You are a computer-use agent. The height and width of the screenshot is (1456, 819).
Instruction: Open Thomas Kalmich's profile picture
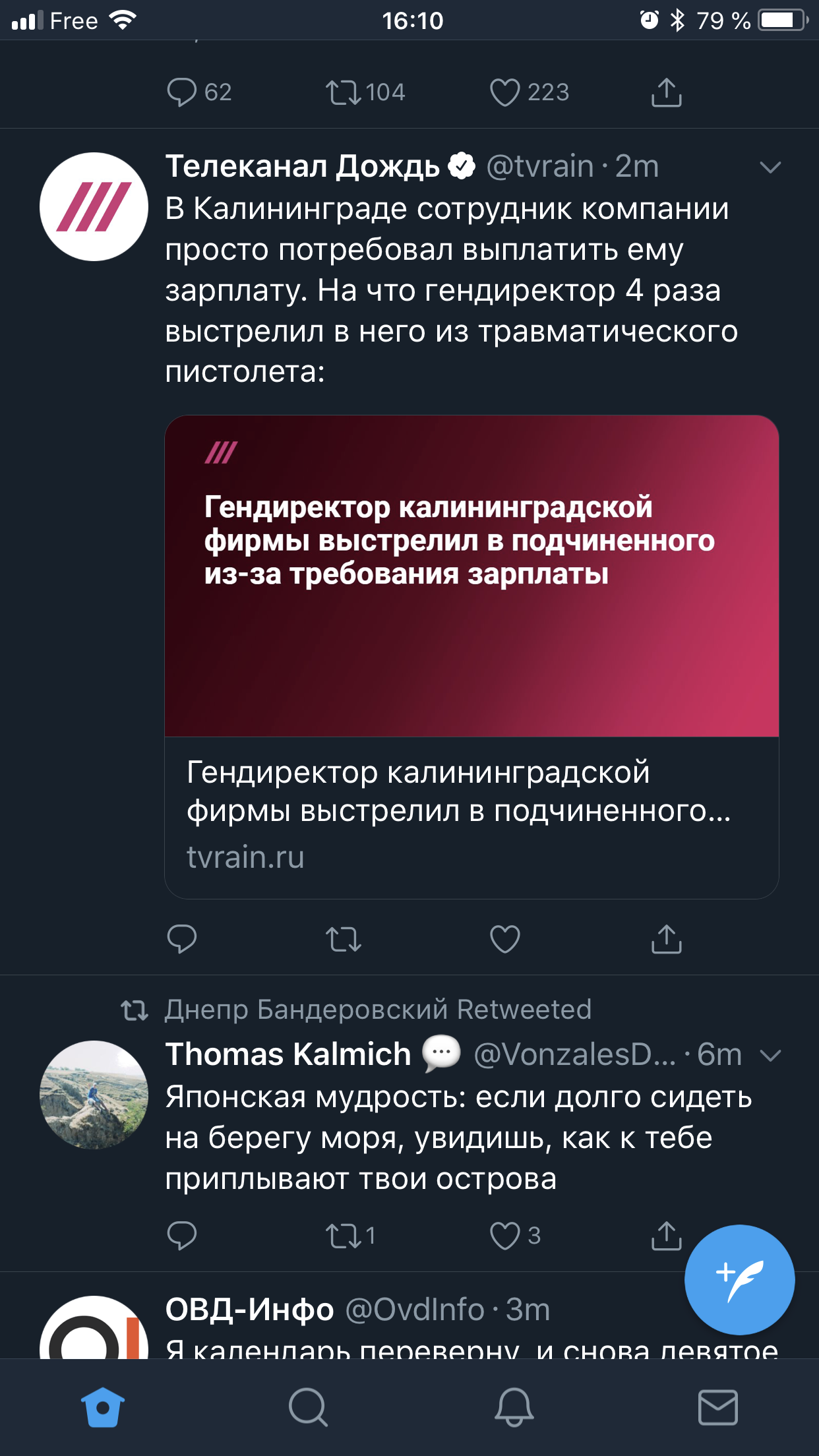pos(94,1095)
